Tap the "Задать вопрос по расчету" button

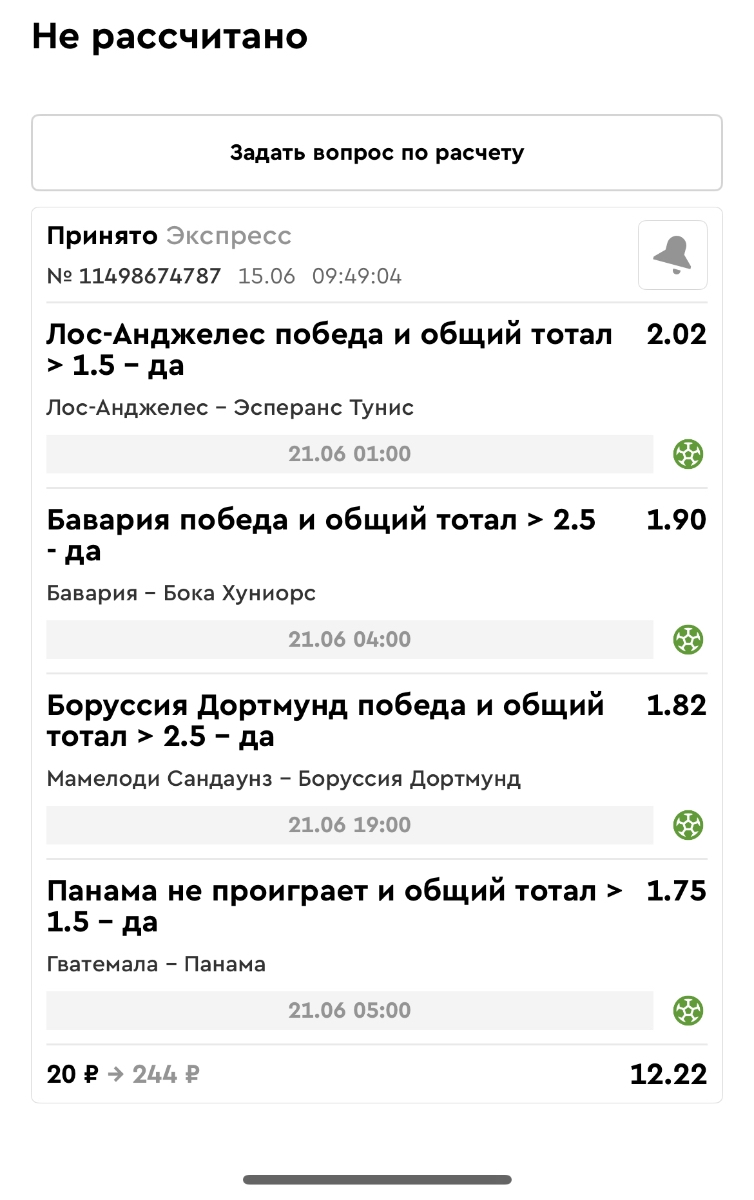(377, 153)
